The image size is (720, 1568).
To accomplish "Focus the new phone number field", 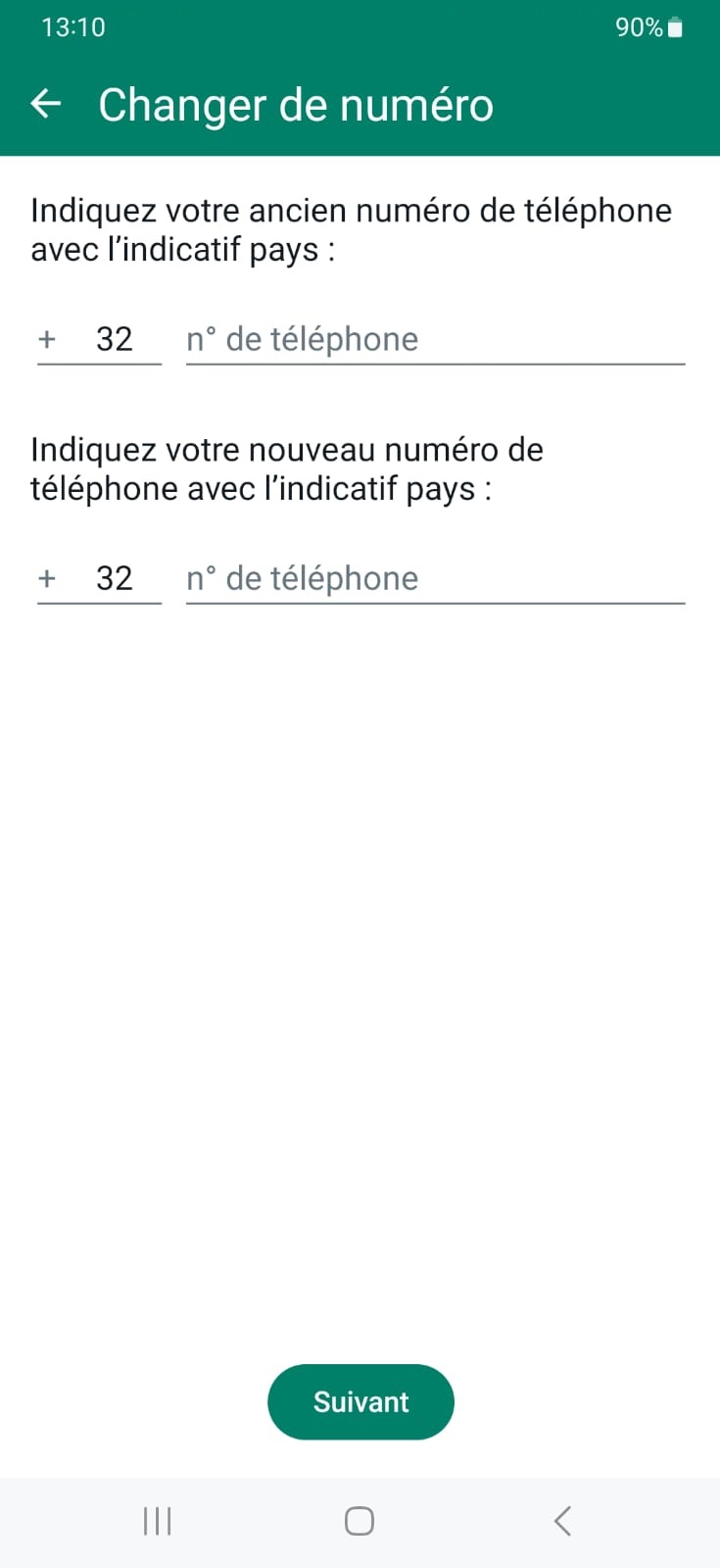I will [x=435, y=578].
